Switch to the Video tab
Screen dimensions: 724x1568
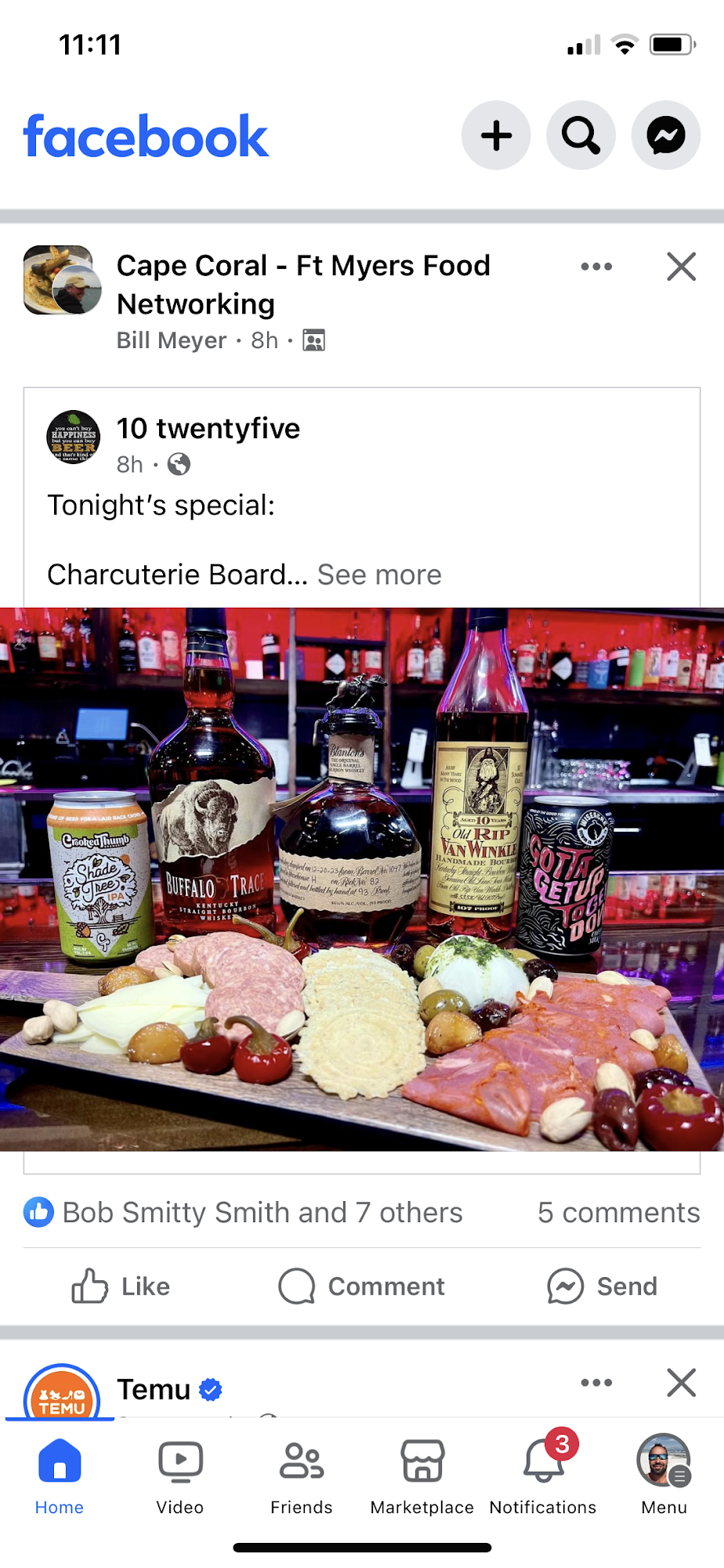[x=180, y=1476]
